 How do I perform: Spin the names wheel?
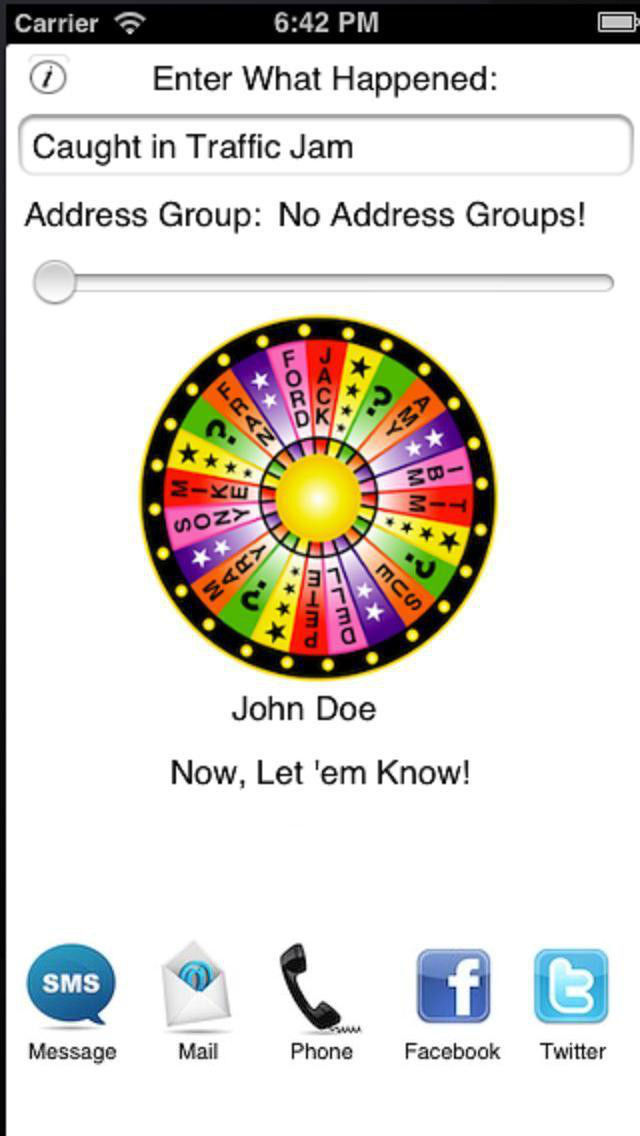point(320,498)
